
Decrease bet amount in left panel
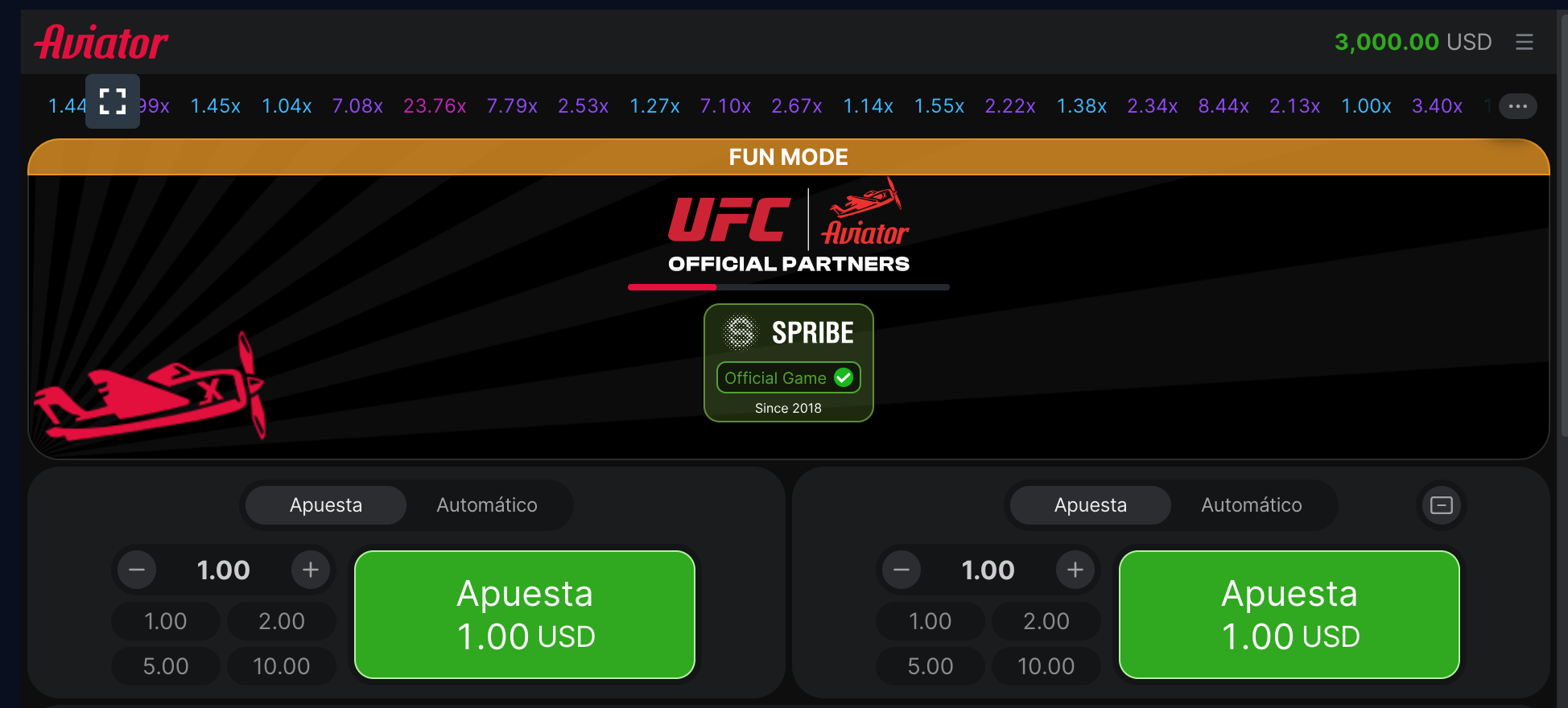(x=137, y=570)
